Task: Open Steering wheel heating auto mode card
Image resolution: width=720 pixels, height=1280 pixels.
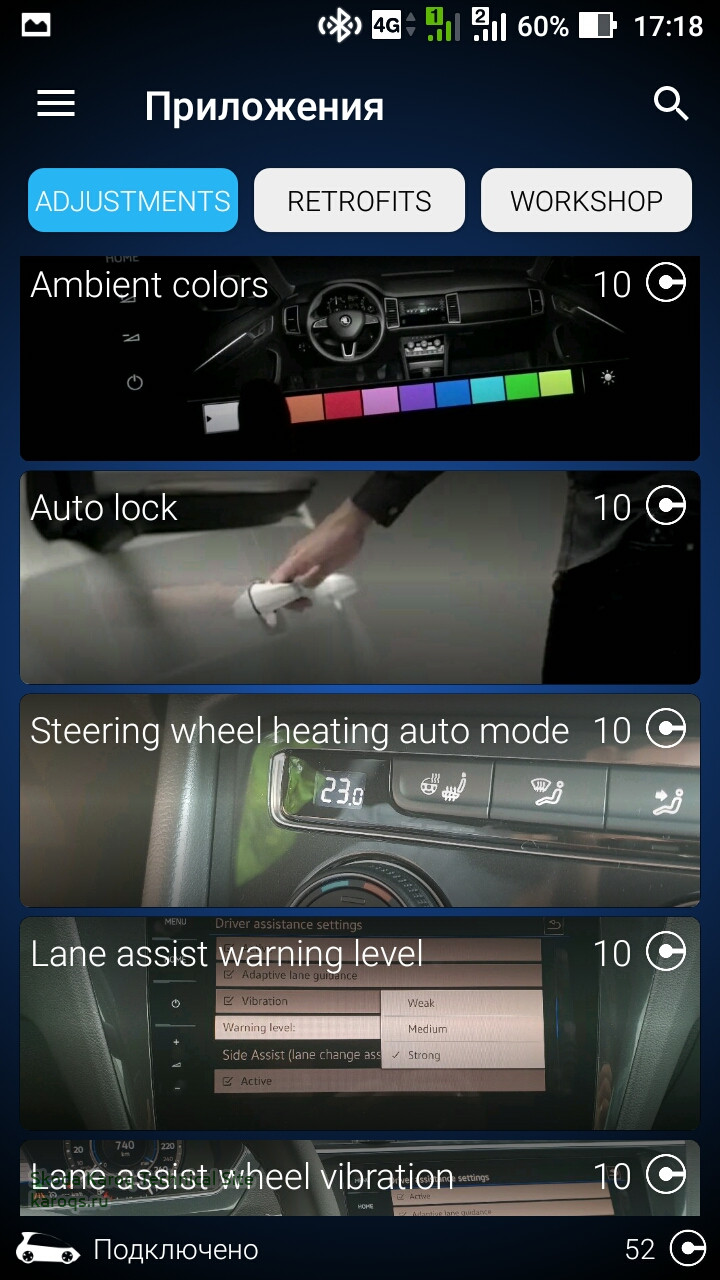Action: [360, 802]
